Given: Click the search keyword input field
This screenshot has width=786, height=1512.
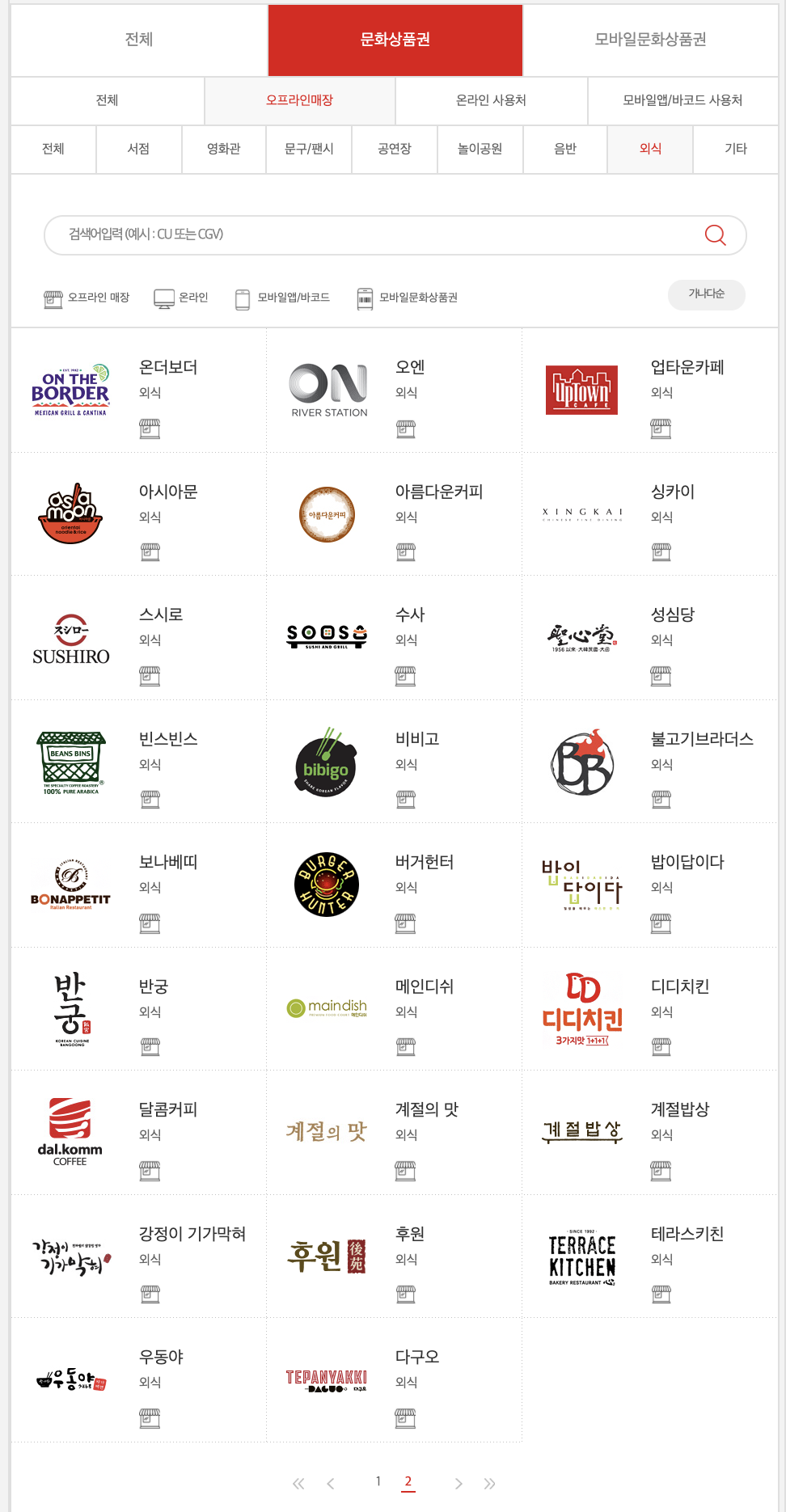Looking at the screenshot, I should pyautogui.click(x=364, y=235).
